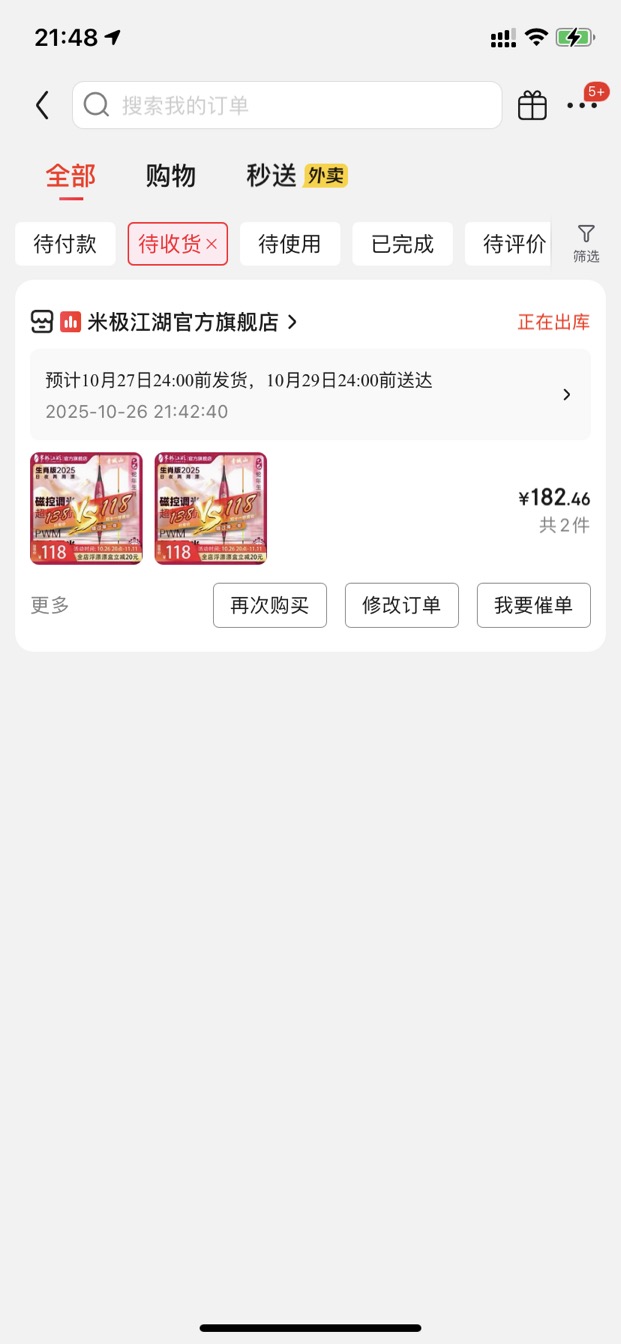Select the 已完成 filter chip

click(402, 244)
